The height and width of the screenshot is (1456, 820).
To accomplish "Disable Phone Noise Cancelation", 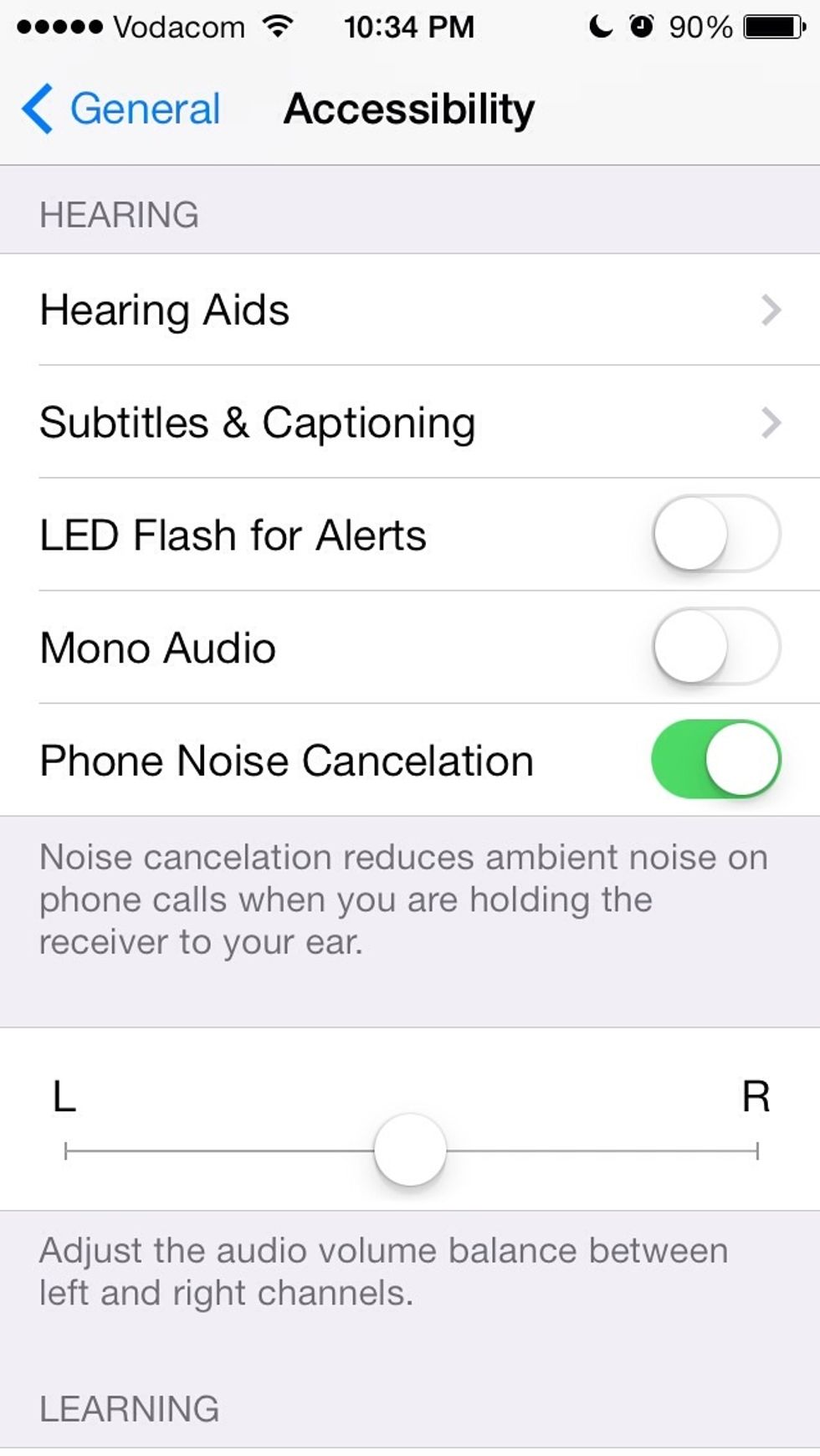I will (715, 759).
